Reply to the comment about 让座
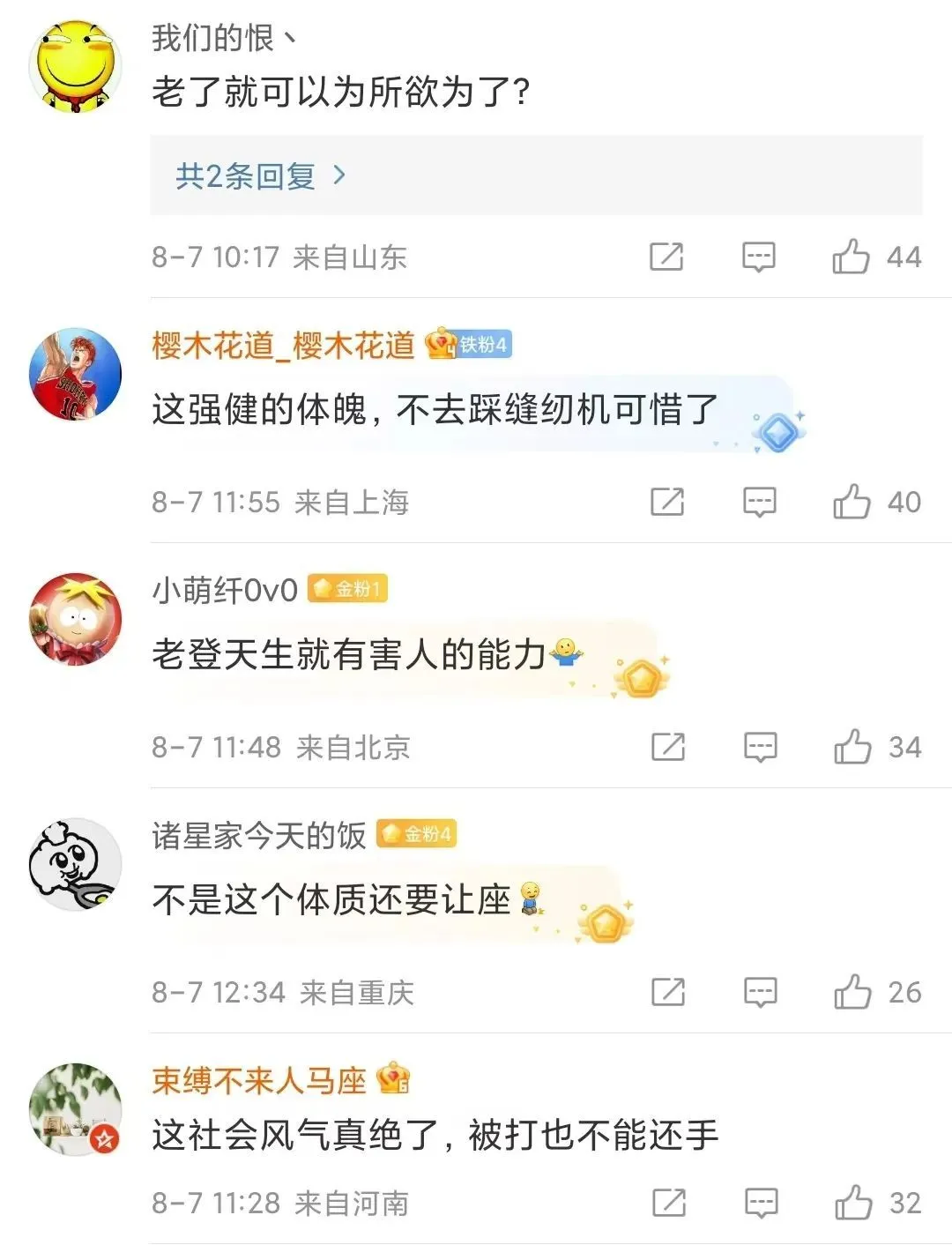This screenshot has height=1245, width=952. point(760,992)
